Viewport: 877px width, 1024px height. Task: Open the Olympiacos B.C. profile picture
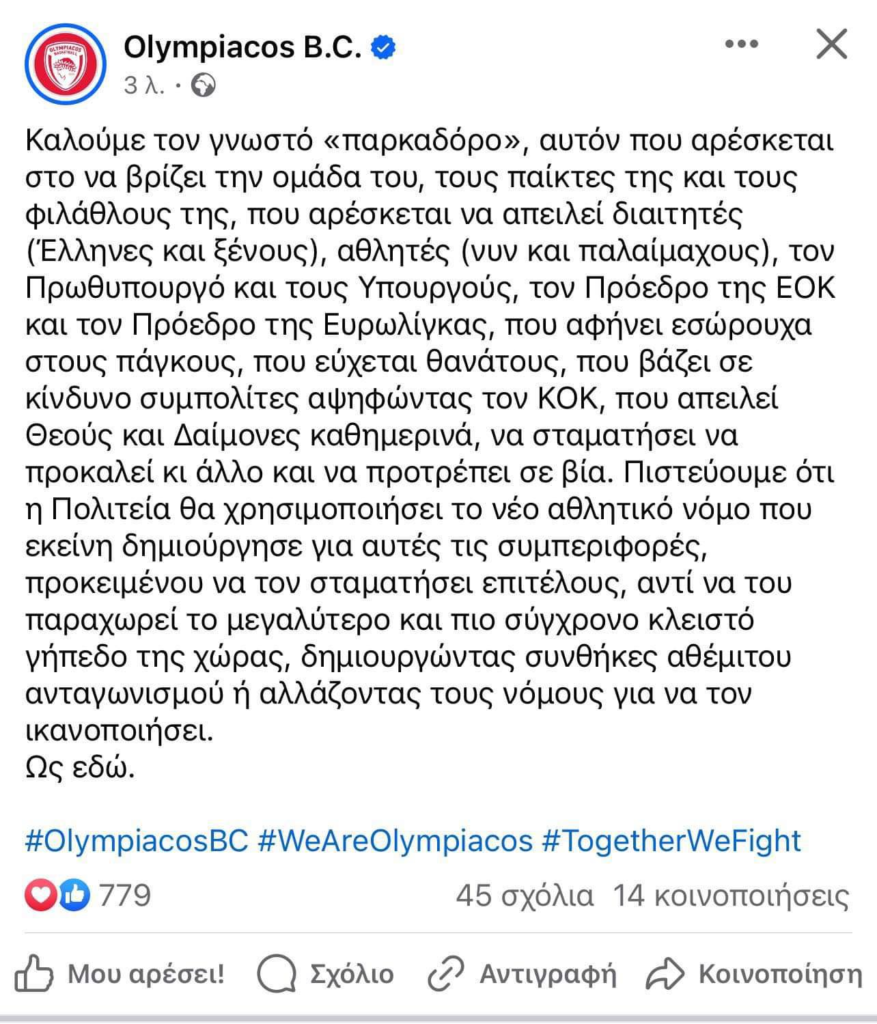65,64
